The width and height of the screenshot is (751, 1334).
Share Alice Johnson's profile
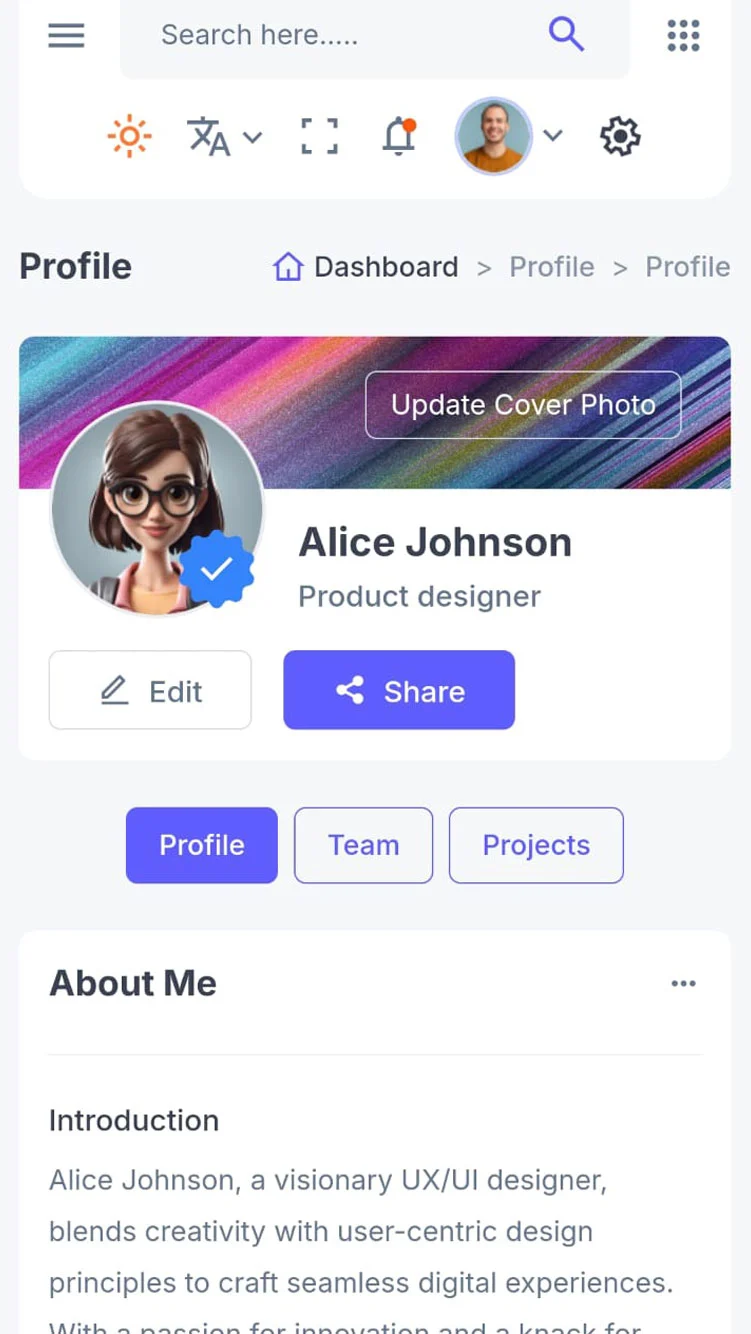399,690
